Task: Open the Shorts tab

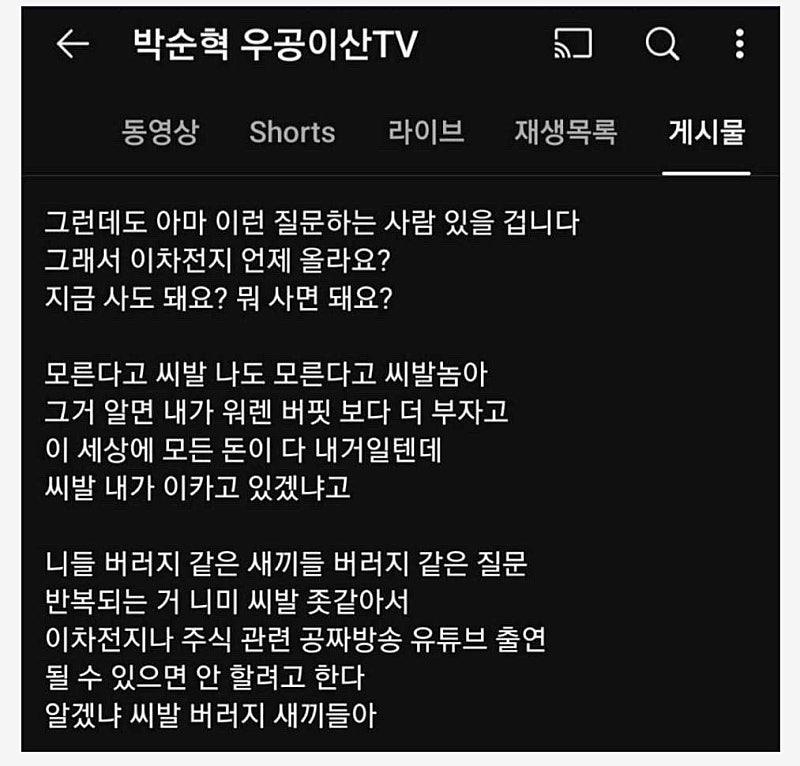Action: (x=292, y=132)
